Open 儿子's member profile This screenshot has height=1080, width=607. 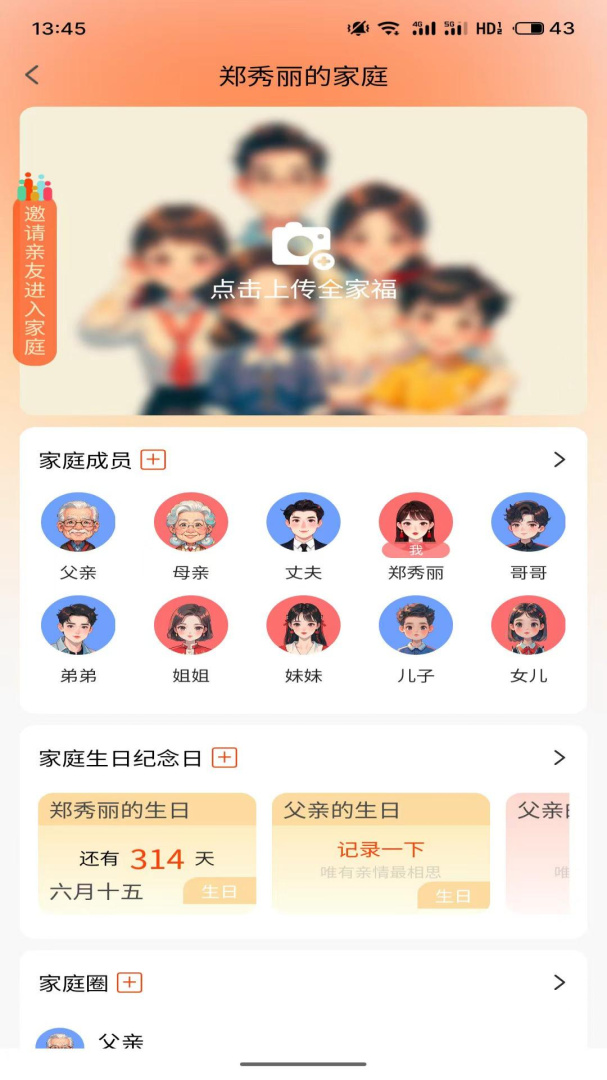tap(416, 626)
